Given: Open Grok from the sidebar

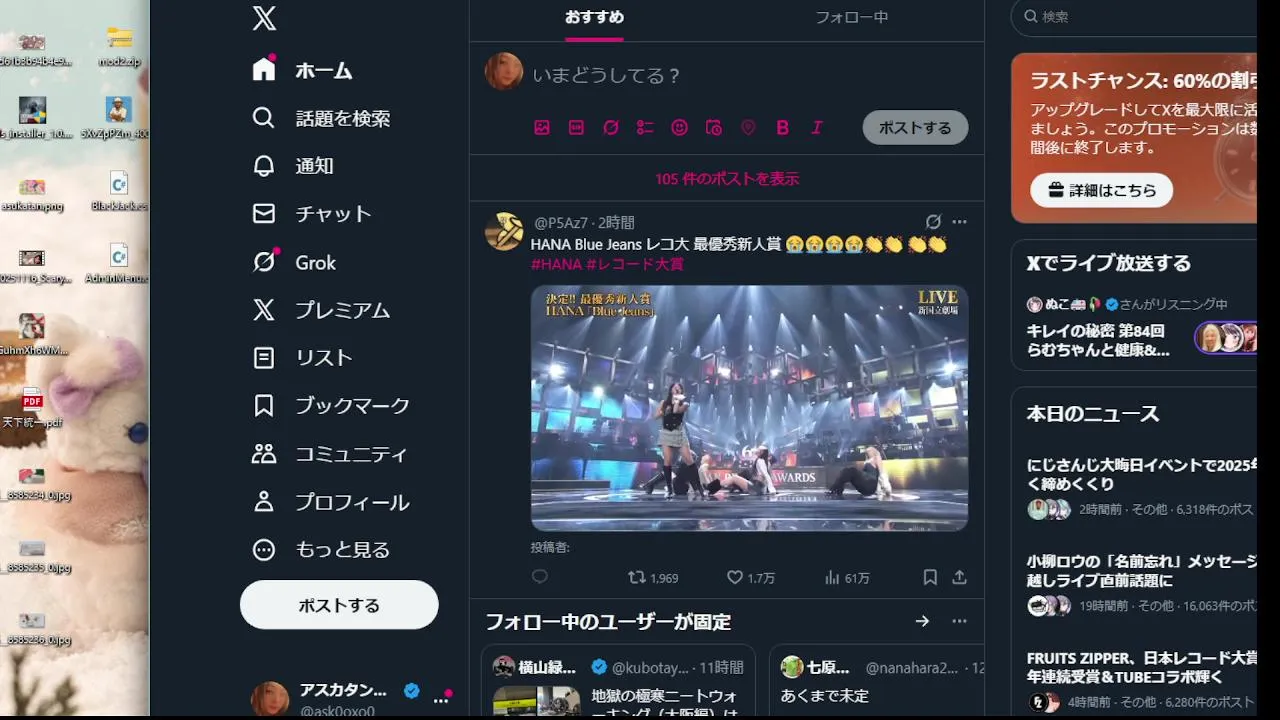Looking at the screenshot, I should click(x=295, y=262).
